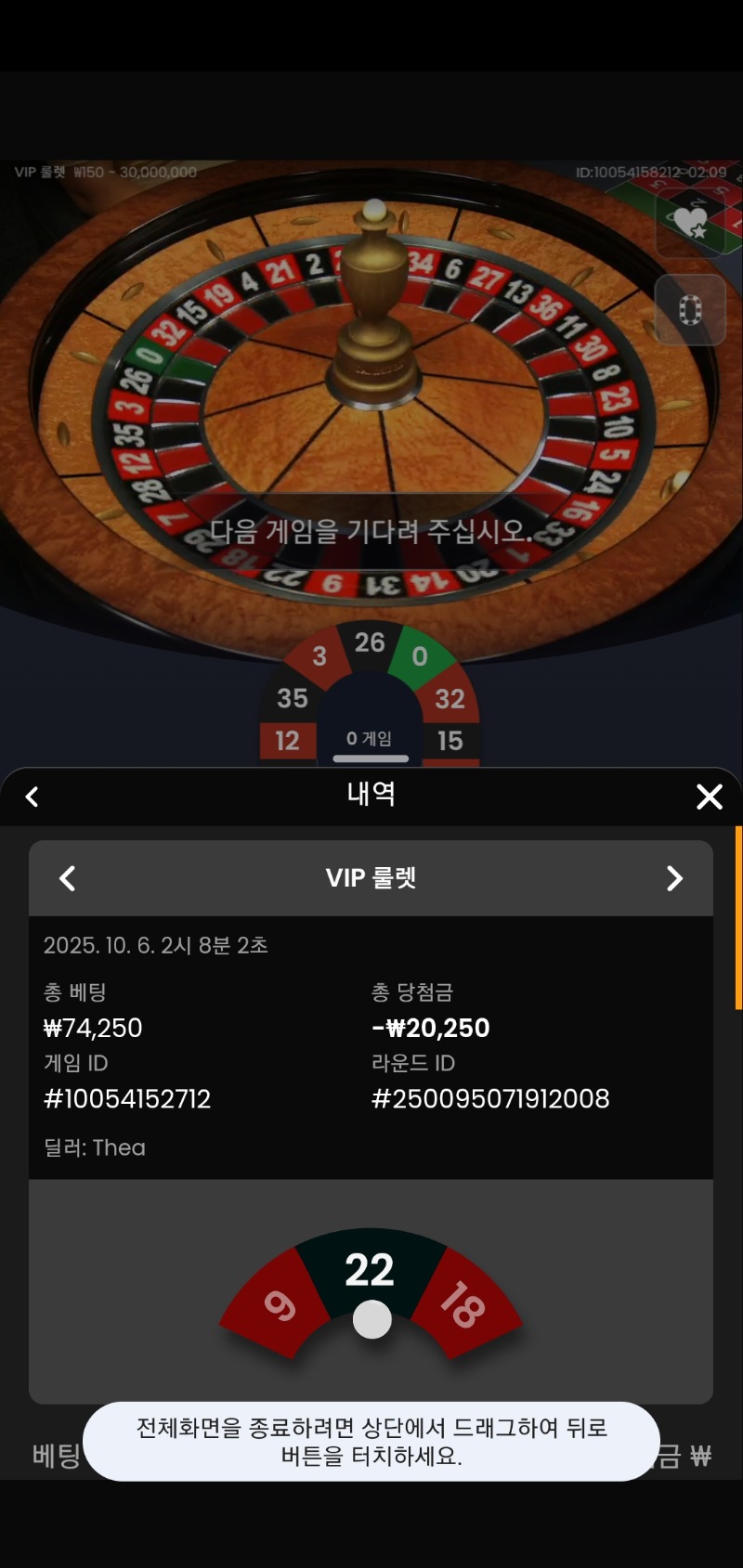Open the chip icon below the heart
Viewport: 743px width, 1568px height.
[690, 310]
